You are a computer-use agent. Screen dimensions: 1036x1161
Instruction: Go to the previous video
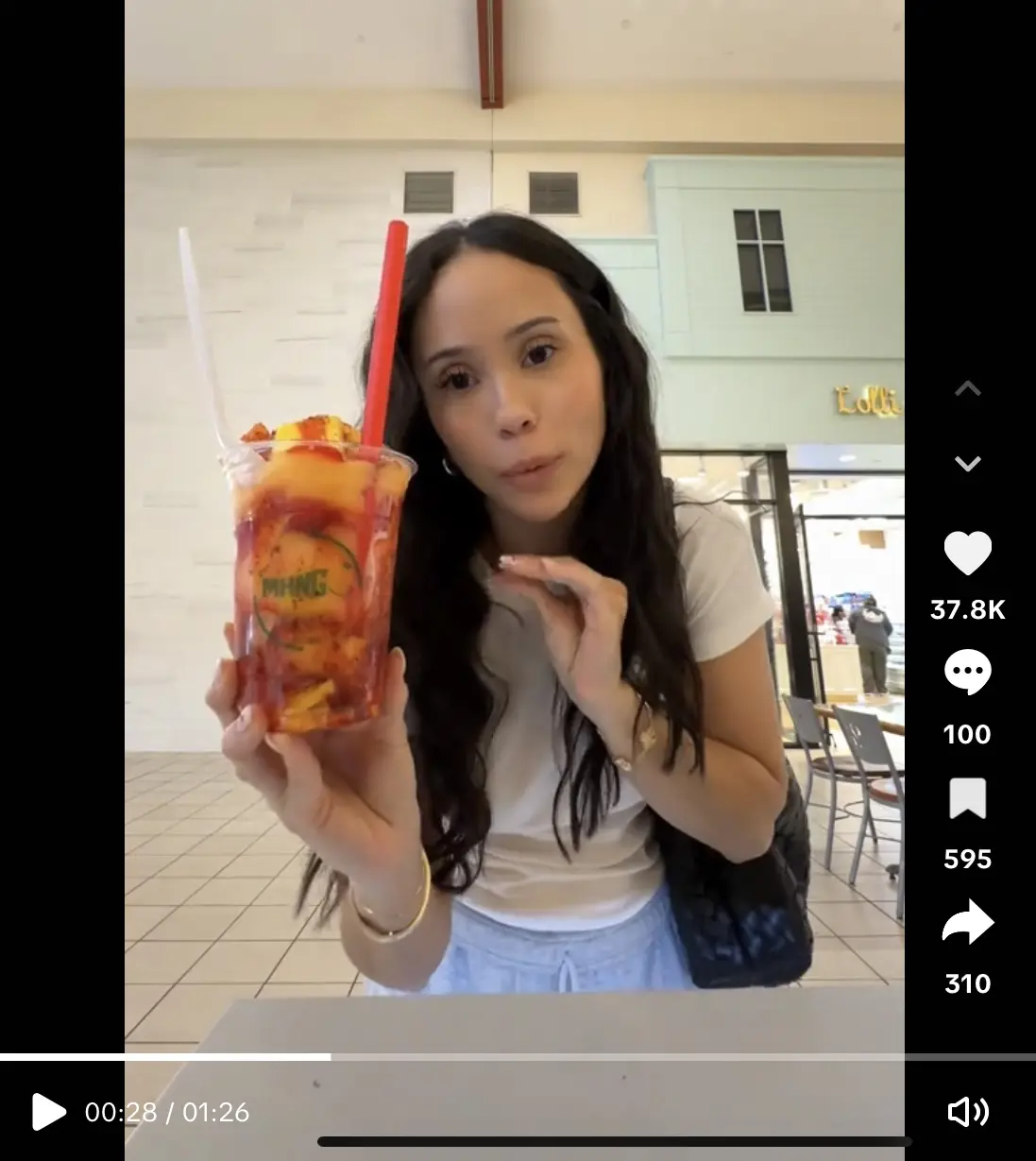click(967, 388)
